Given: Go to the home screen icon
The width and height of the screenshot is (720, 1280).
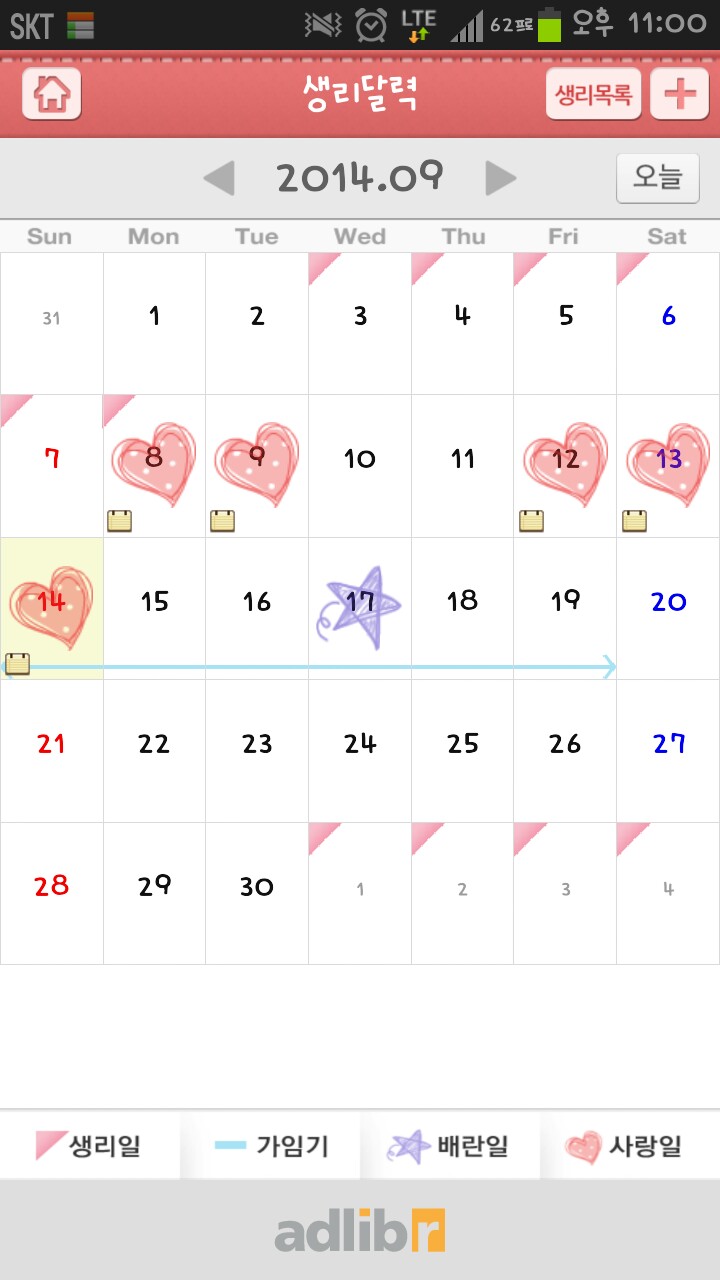Looking at the screenshot, I should [x=52, y=95].
